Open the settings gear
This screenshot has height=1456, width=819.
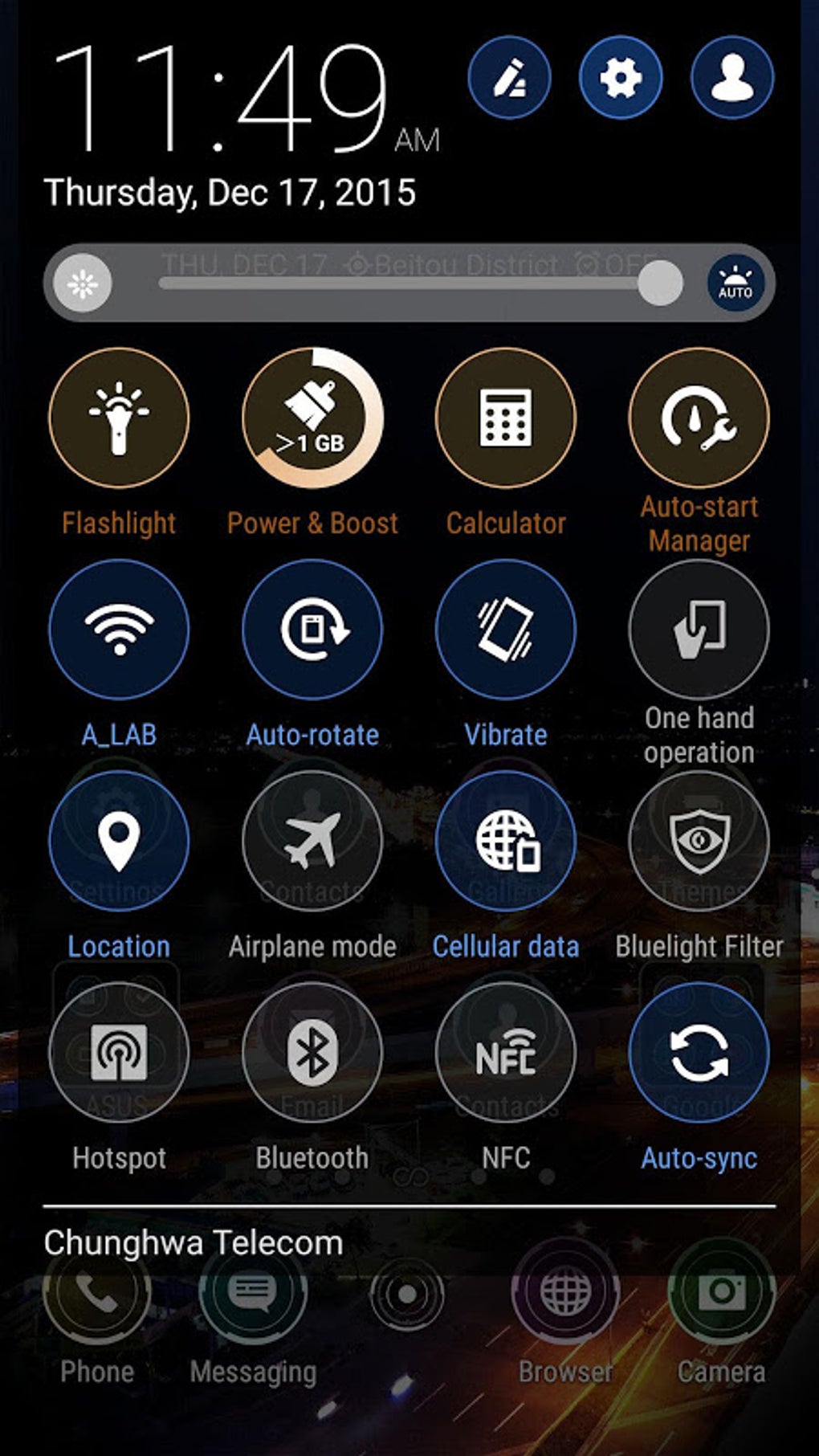click(x=620, y=78)
